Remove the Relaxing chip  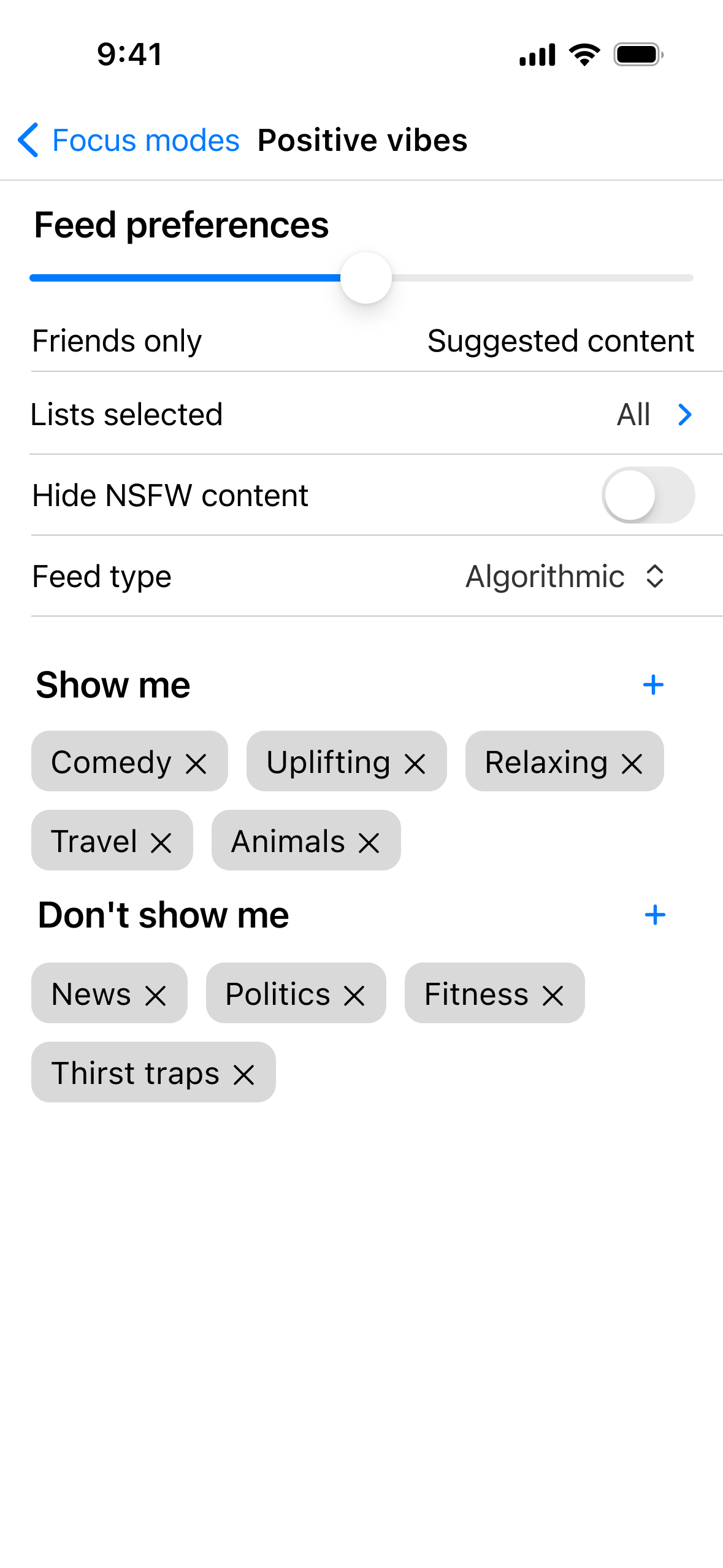pos(632,764)
